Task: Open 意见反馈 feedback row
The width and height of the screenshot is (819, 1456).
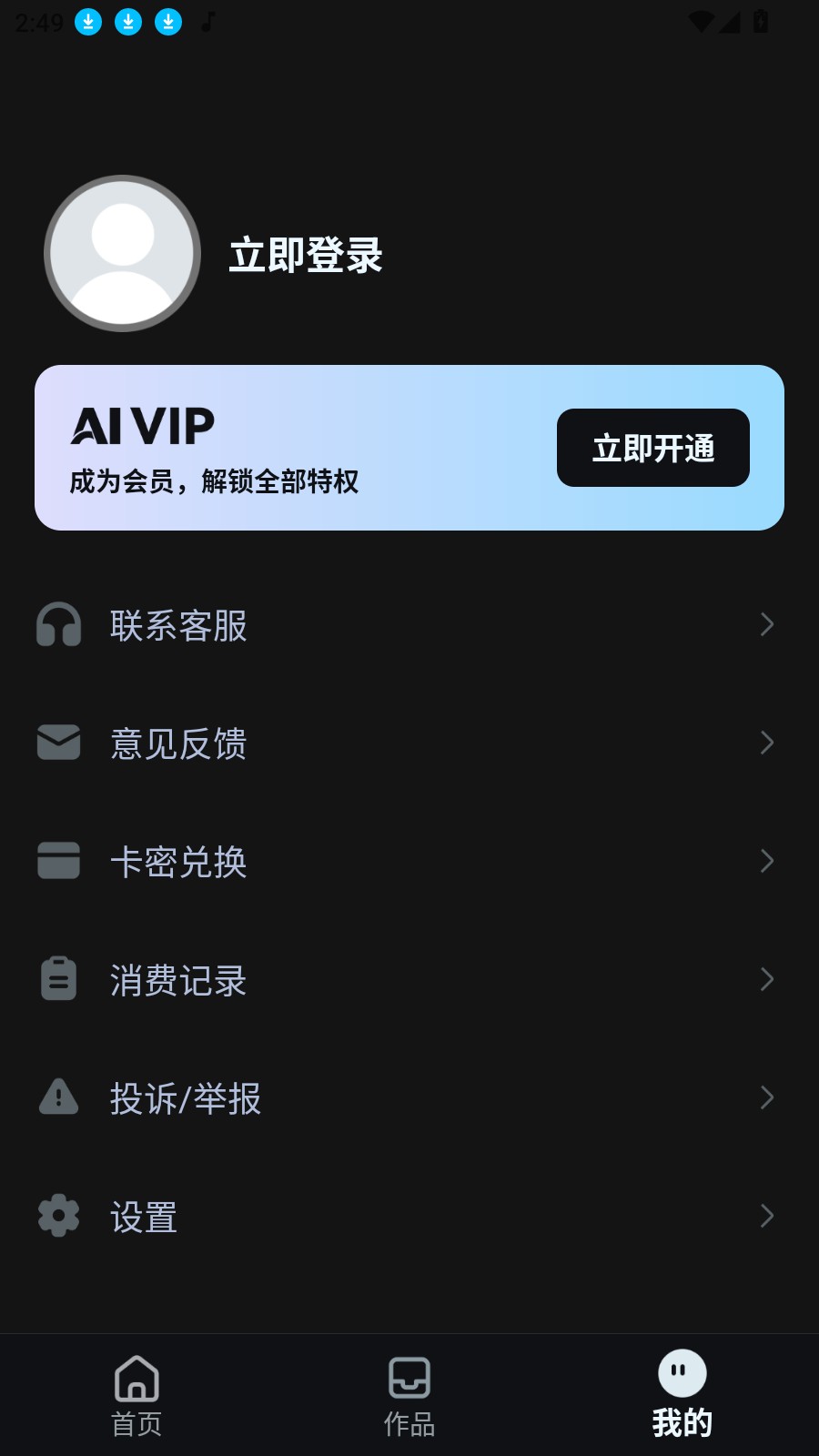Action: point(408,743)
